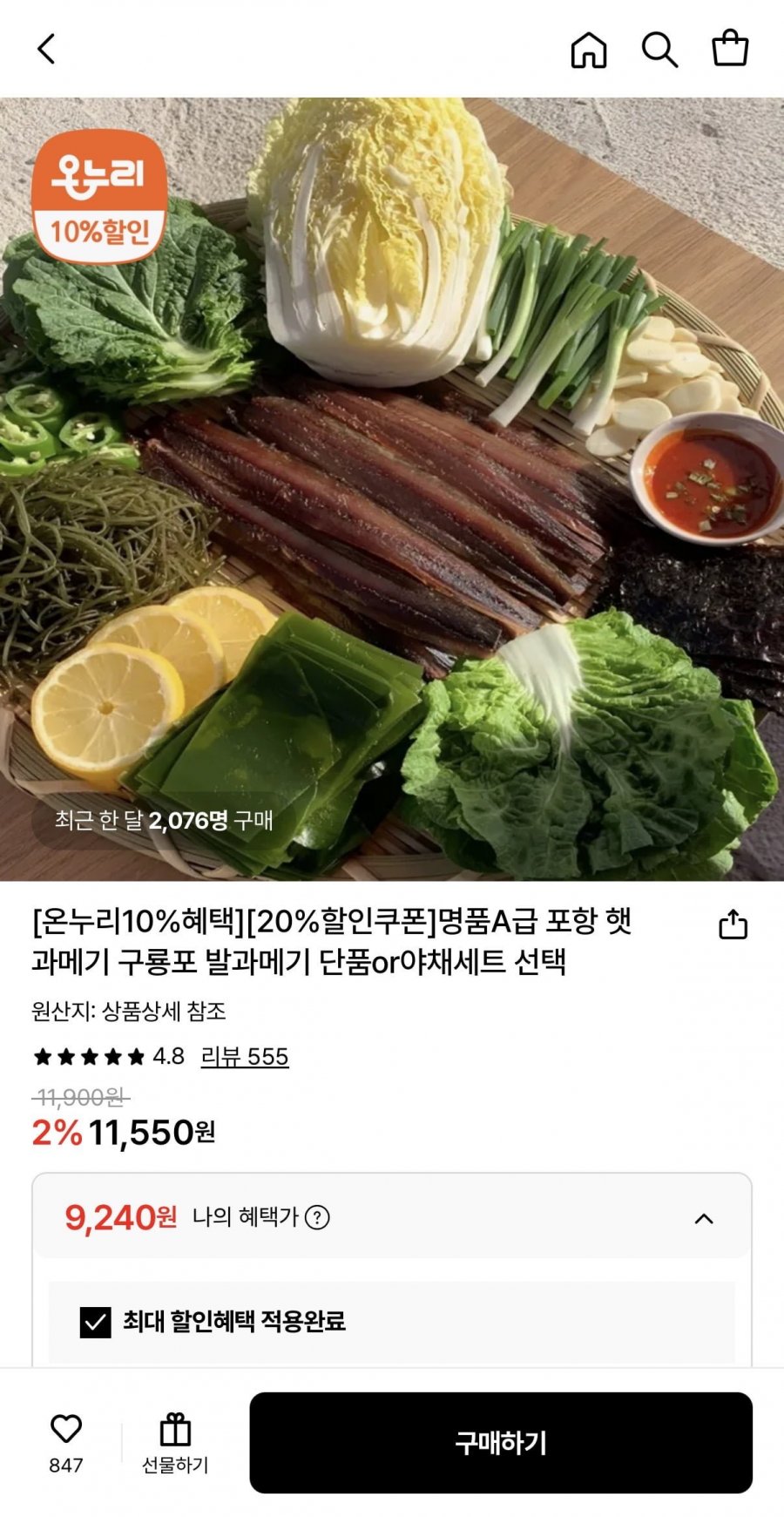Uncheck the maximum discount applied checkbox
This screenshot has height=1517, width=784.
91,1322
